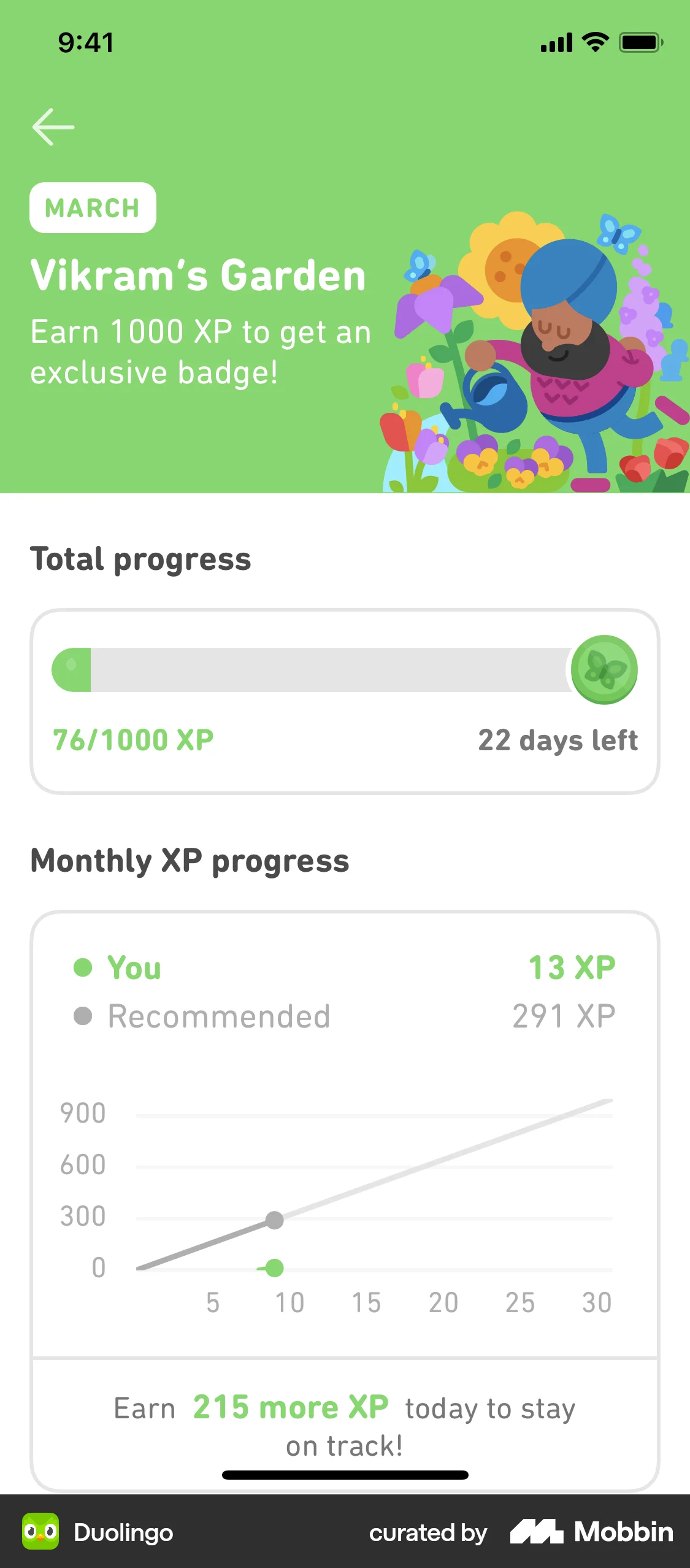Click the '76/1000 XP' progress label
This screenshot has width=690, height=1568.
(131, 740)
